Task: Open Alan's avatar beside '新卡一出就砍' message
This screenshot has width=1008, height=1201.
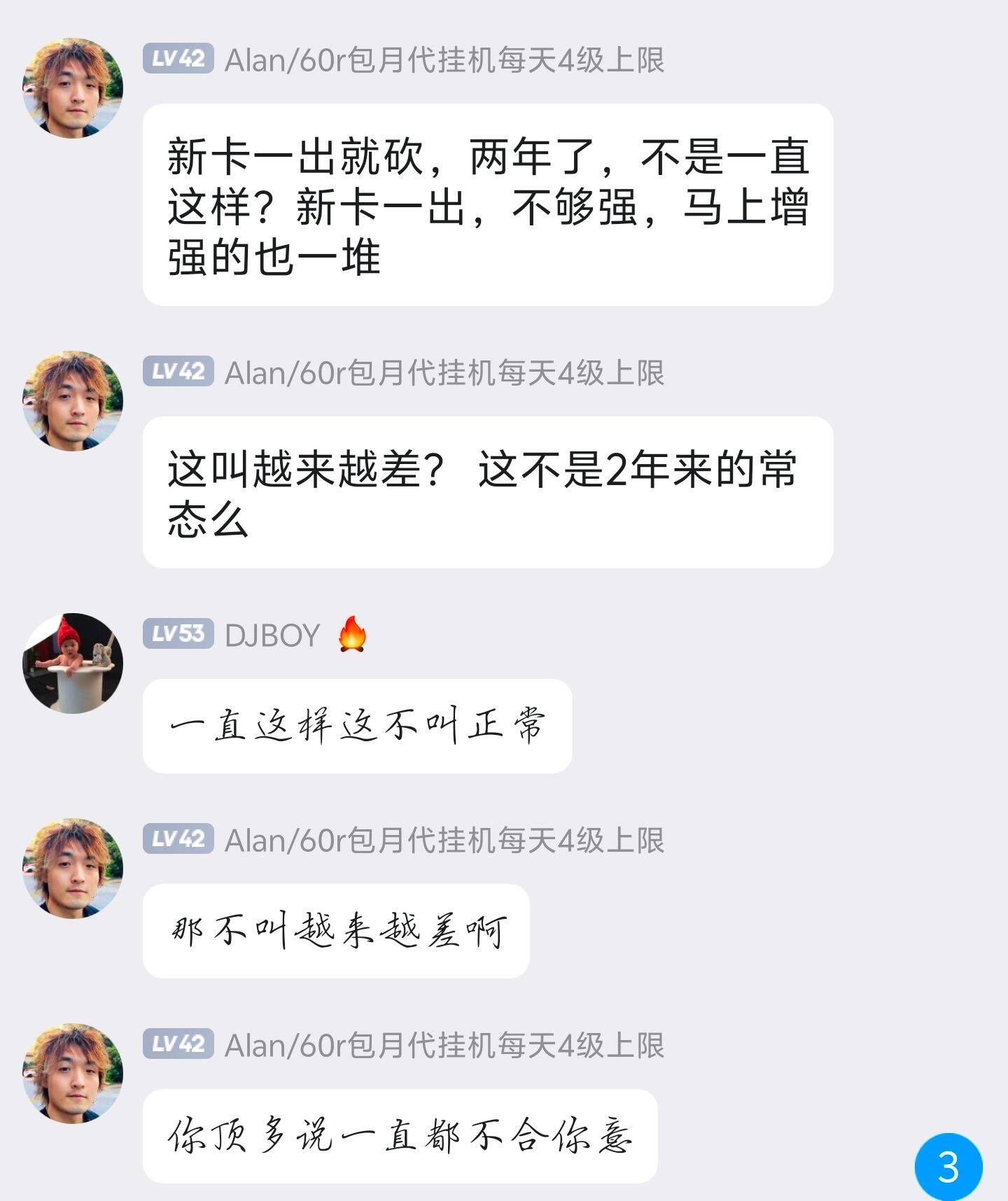Action: click(x=73, y=88)
